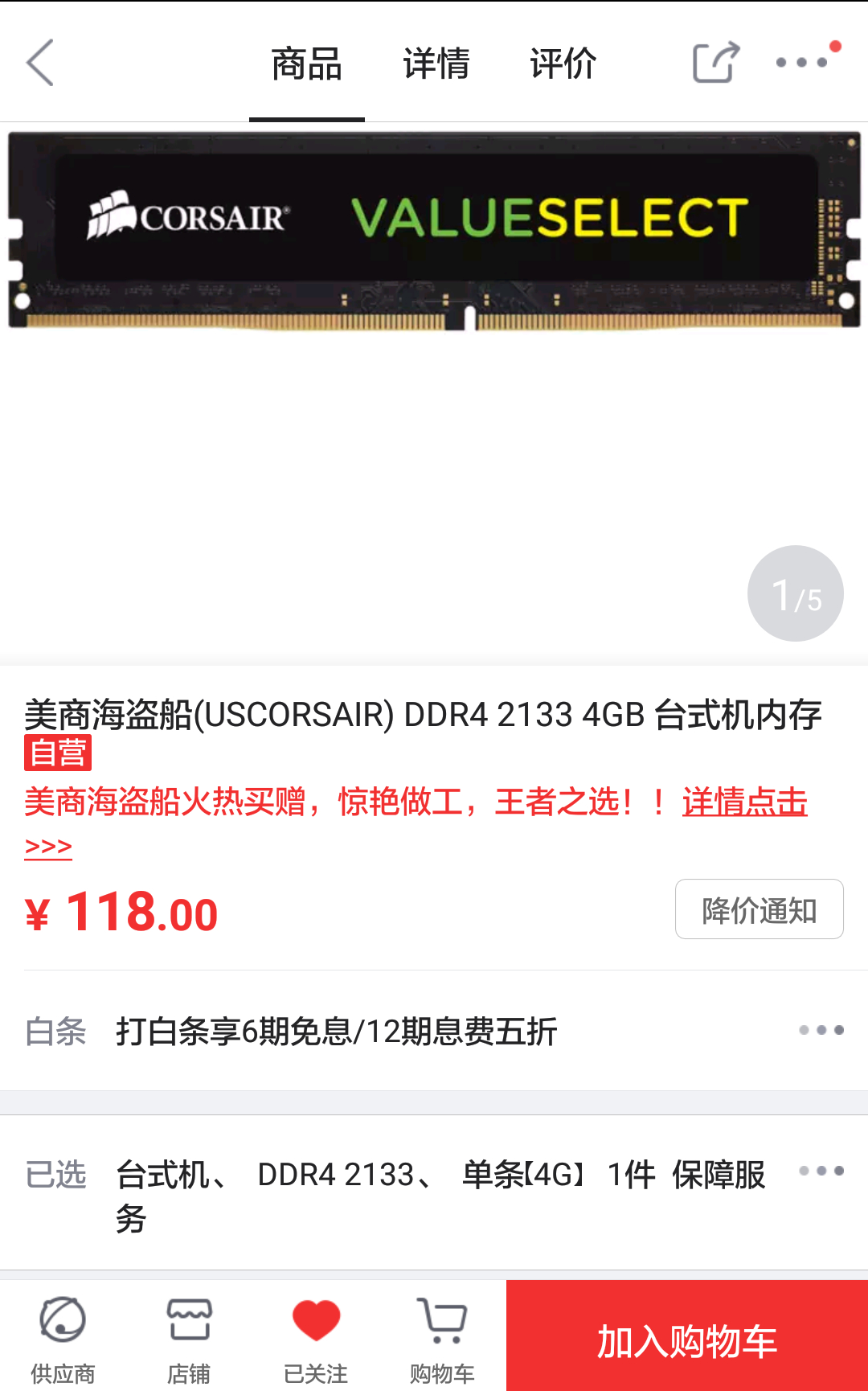This screenshot has width=868, height=1391.
Task: Expand the 白条 installment options row
Action: 821,1030
